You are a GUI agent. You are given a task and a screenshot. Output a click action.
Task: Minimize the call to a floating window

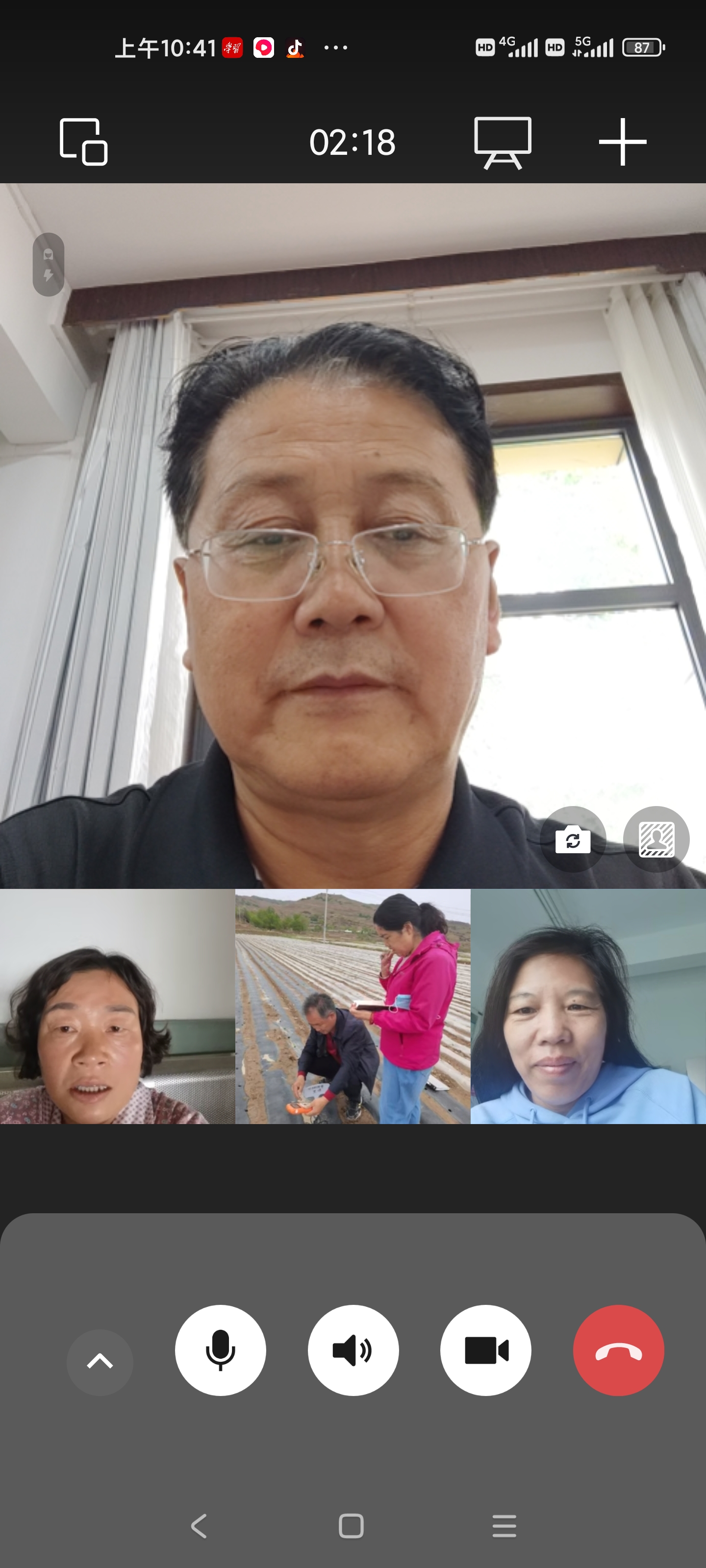coord(83,142)
